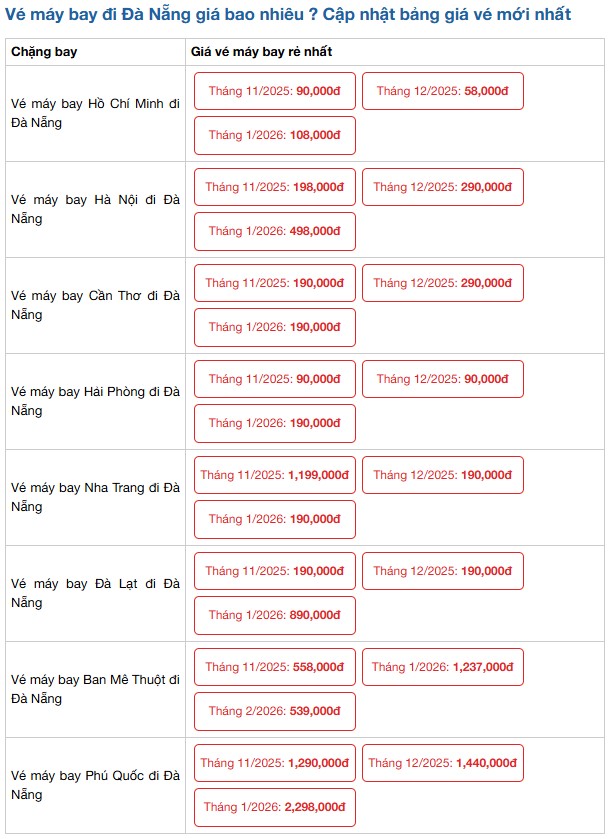Choose Đà Lạt–Đà Nẵng Tháng 11/2025 190,000đ fare
Screen dimensions: 610x839
point(274,571)
